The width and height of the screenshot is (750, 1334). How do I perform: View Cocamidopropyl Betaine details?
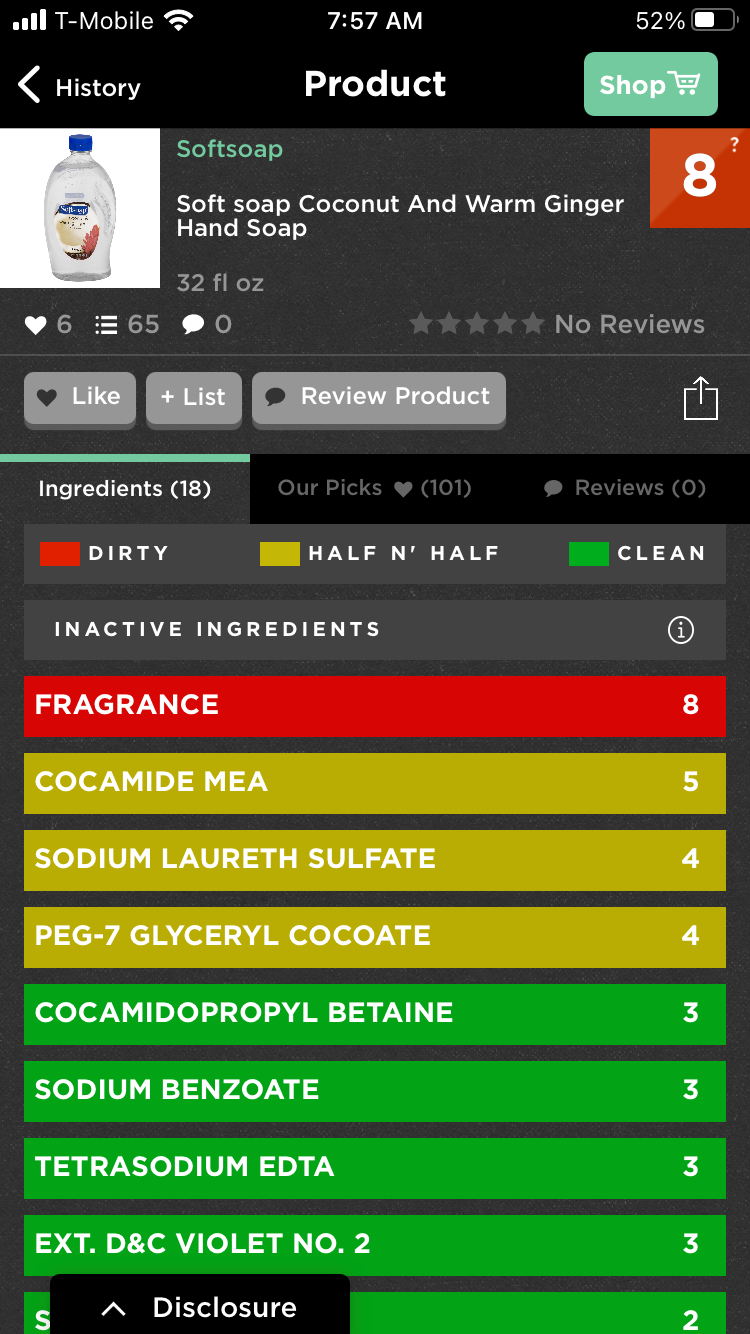(375, 1014)
